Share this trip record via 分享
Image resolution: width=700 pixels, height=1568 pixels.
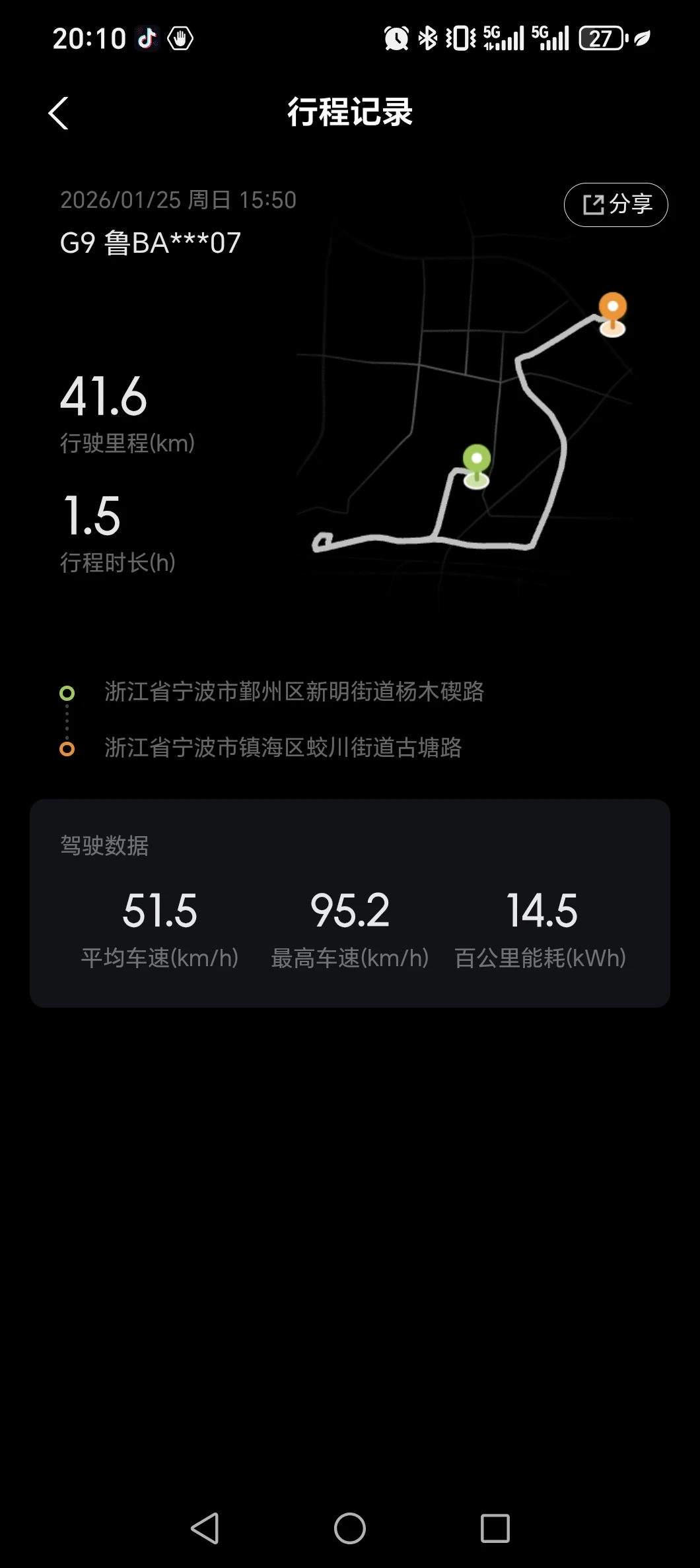[x=615, y=205]
